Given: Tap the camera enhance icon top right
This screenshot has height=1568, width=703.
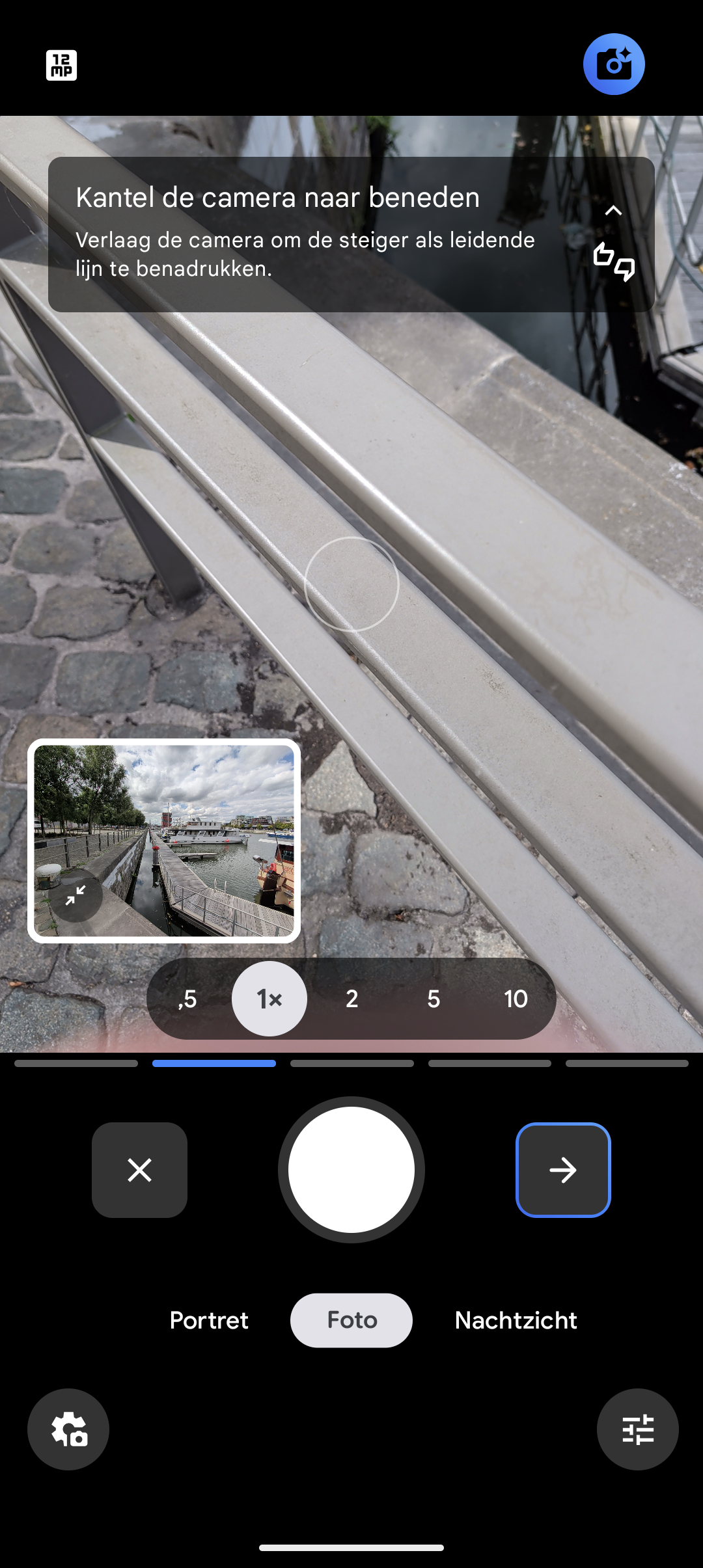Looking at the screenshot, I should [613, 63].
